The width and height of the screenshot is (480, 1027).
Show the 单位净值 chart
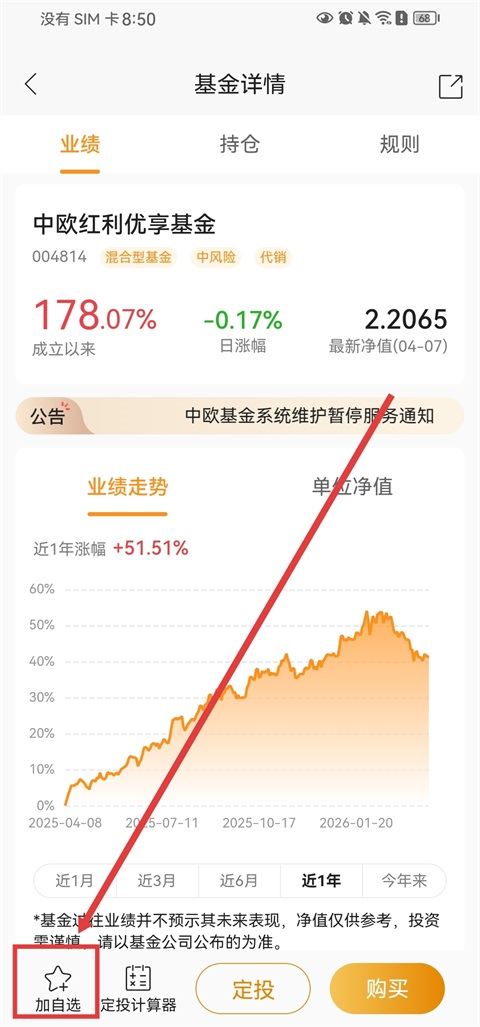352,486
